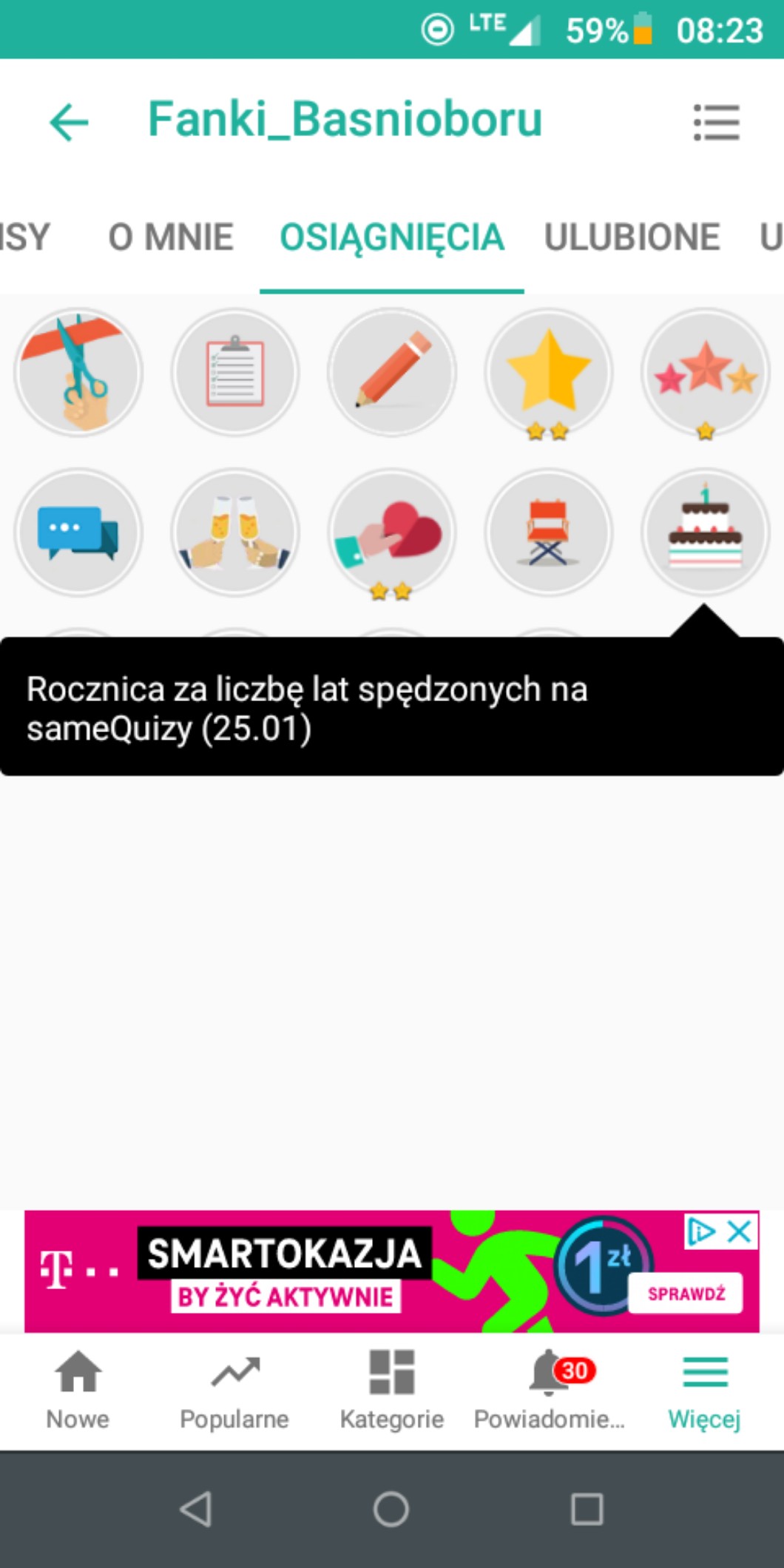Tap the director's chair achievement badge
The height and width of the screenshot is (1568, 784).
click(549, 532)
